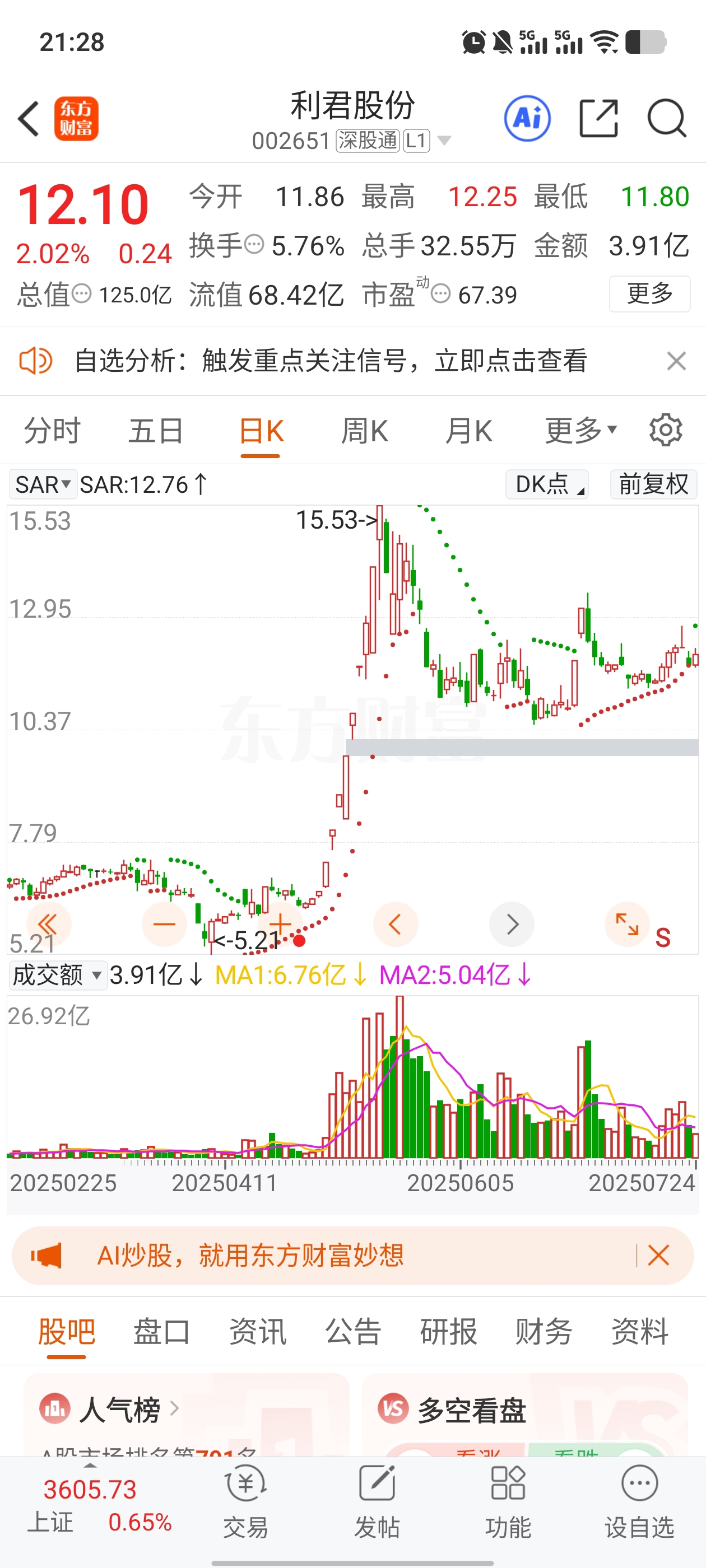Switch to the 公告 tab
The width and height of the screenshot is (706, 1568).
point(354,1331)
